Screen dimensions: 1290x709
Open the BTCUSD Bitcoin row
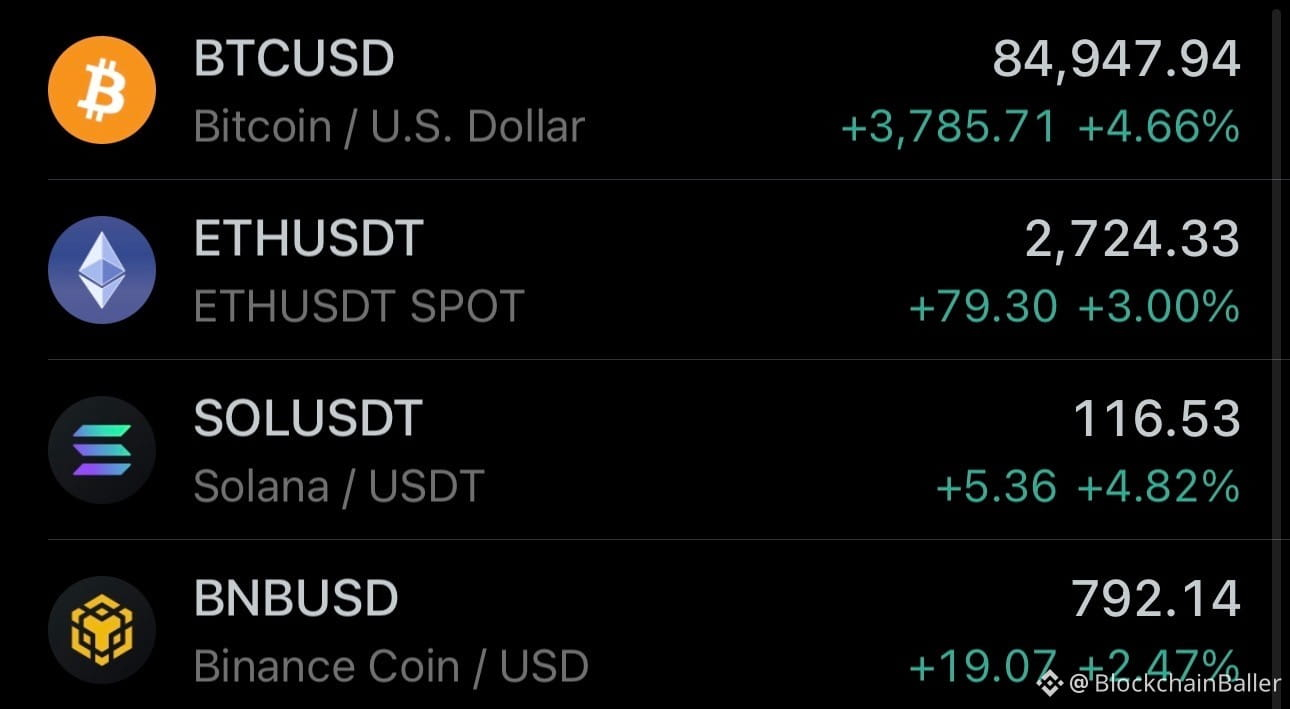pyautogui.click(x=645, y=90)
